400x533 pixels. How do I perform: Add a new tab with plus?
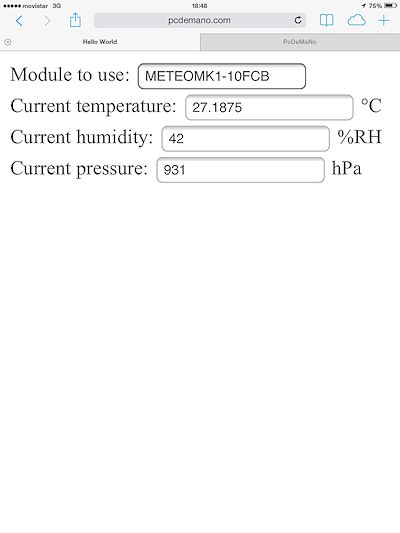pyautogui.click(x=384, y=20)
